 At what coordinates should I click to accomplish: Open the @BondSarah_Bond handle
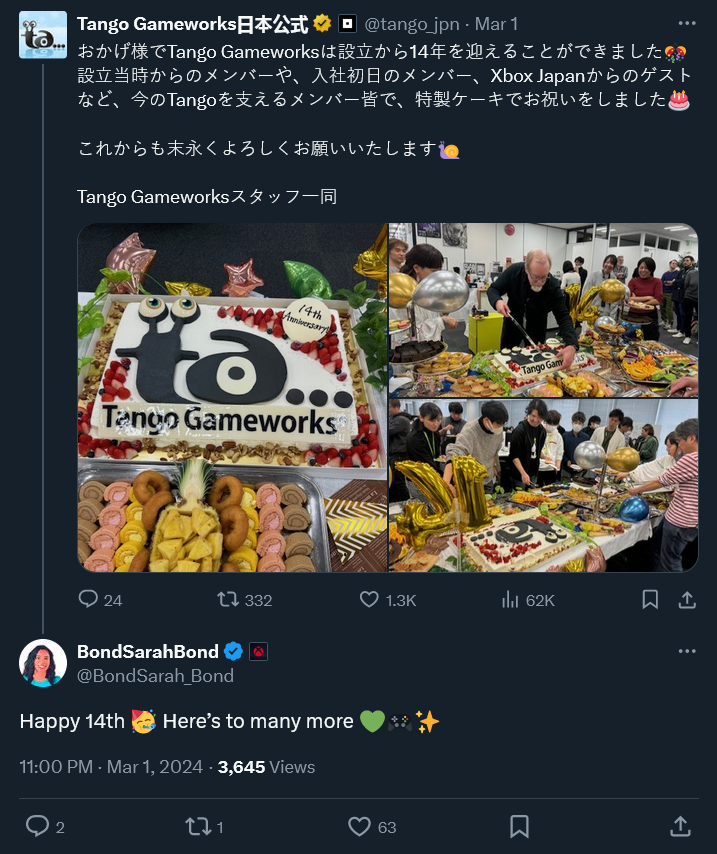155,676
